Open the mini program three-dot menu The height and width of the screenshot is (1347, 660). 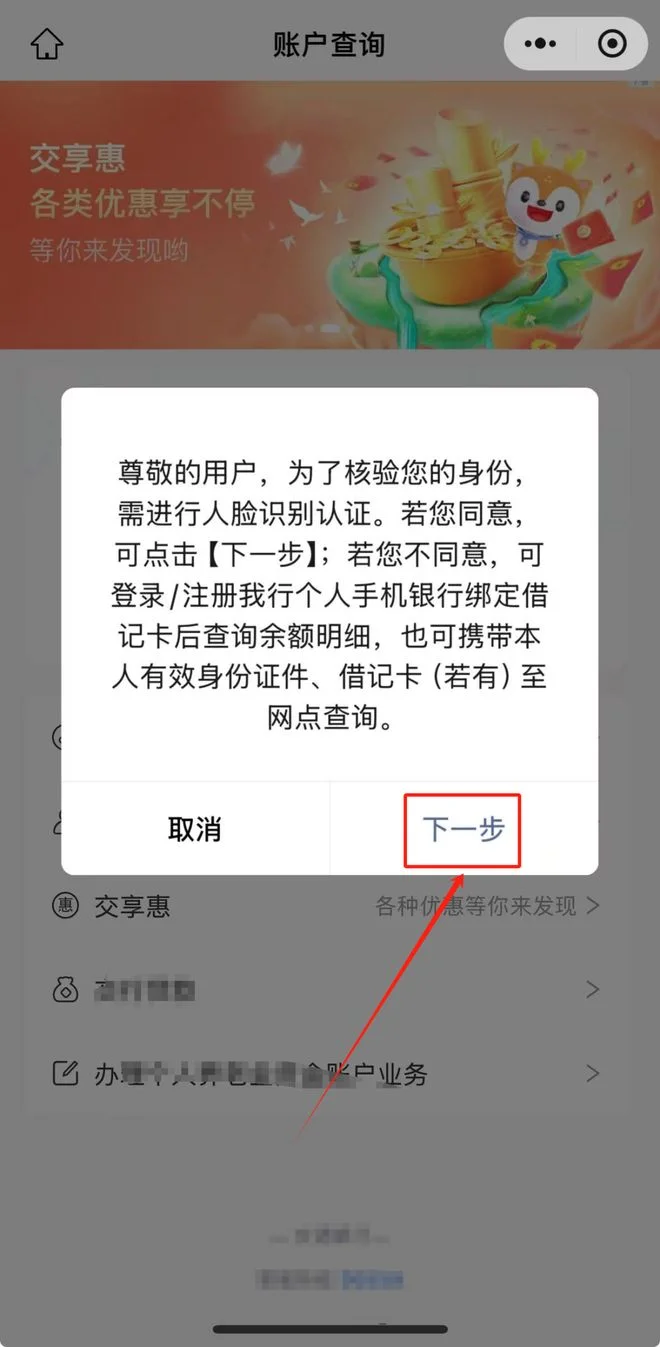(x=541, y=44)
